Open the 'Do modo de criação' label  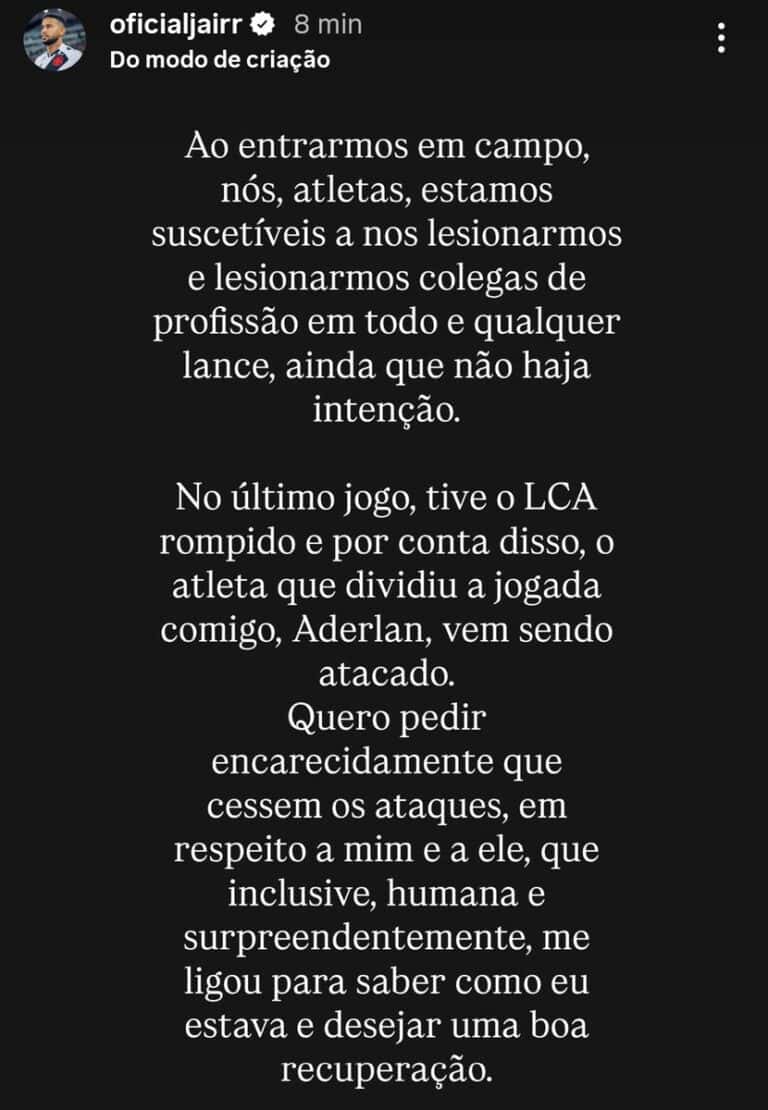point(220,59)
